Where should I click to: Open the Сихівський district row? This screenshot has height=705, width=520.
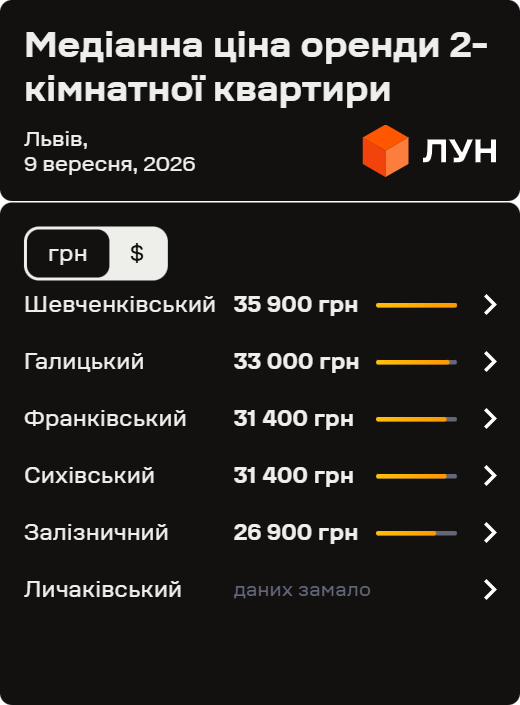(260, 476)
